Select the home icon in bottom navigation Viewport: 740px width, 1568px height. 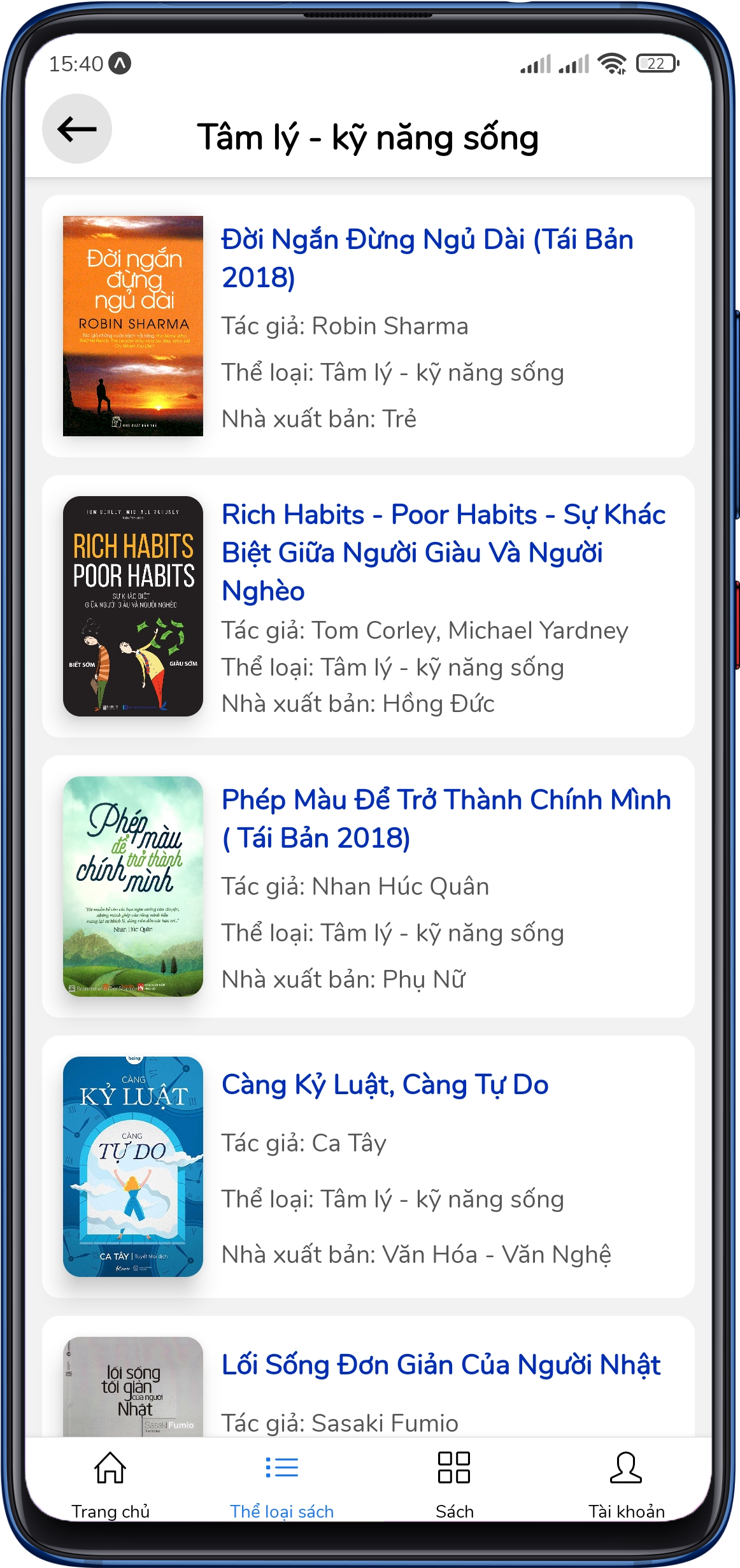pos(110,1467)
